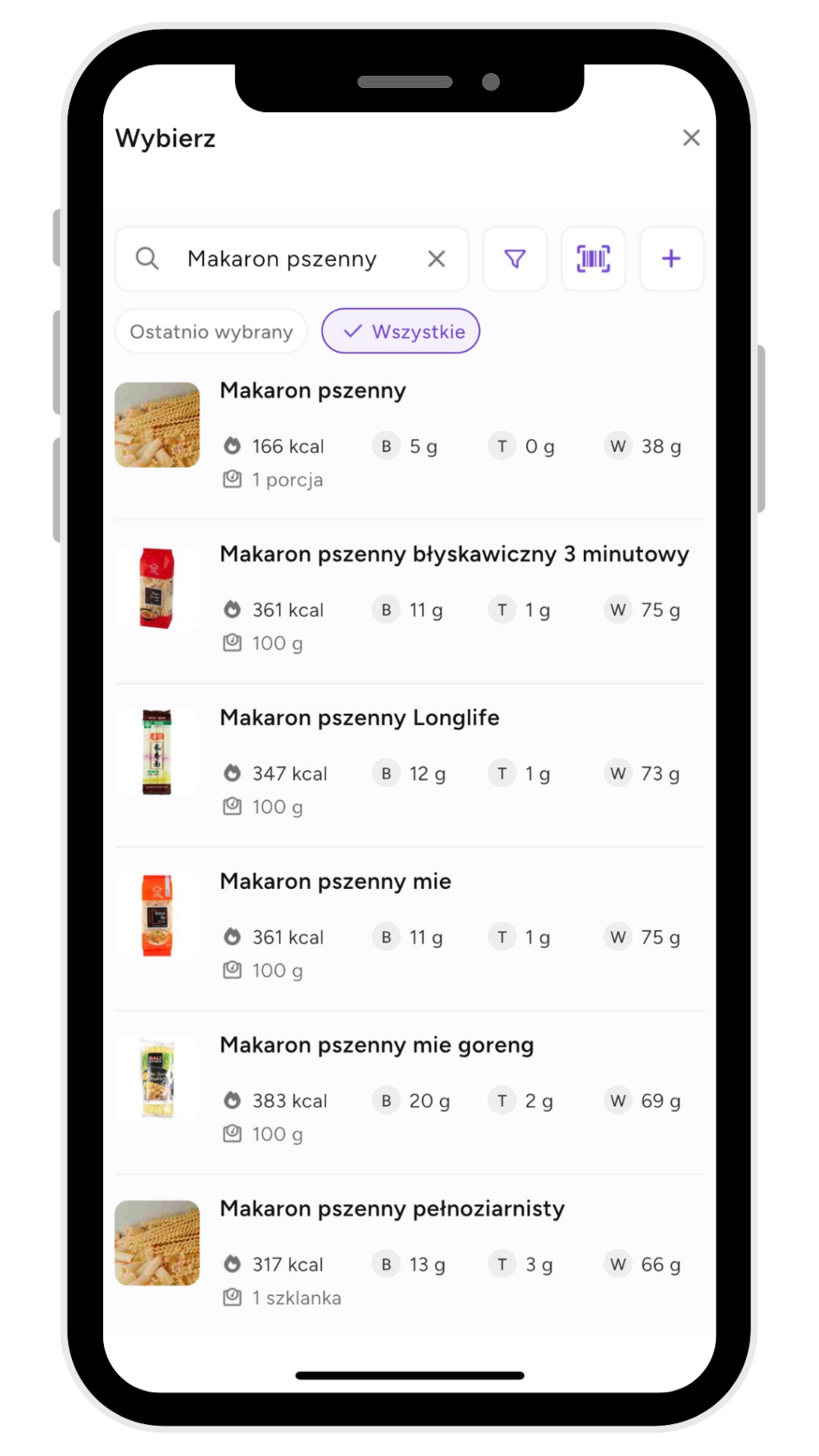The height and width of the screenshot is (1456, 819).
Task: Select Makaron pszenny pełnoziarnisty
Action: (408, 1253)
